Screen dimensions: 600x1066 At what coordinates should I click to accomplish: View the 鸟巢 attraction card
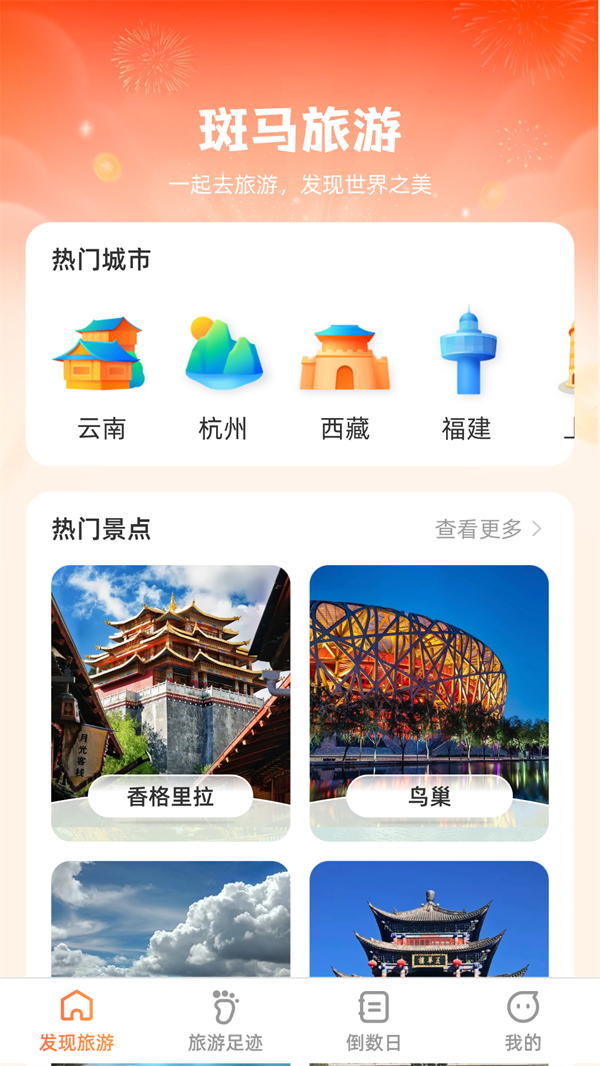click(x=429, y=702)
